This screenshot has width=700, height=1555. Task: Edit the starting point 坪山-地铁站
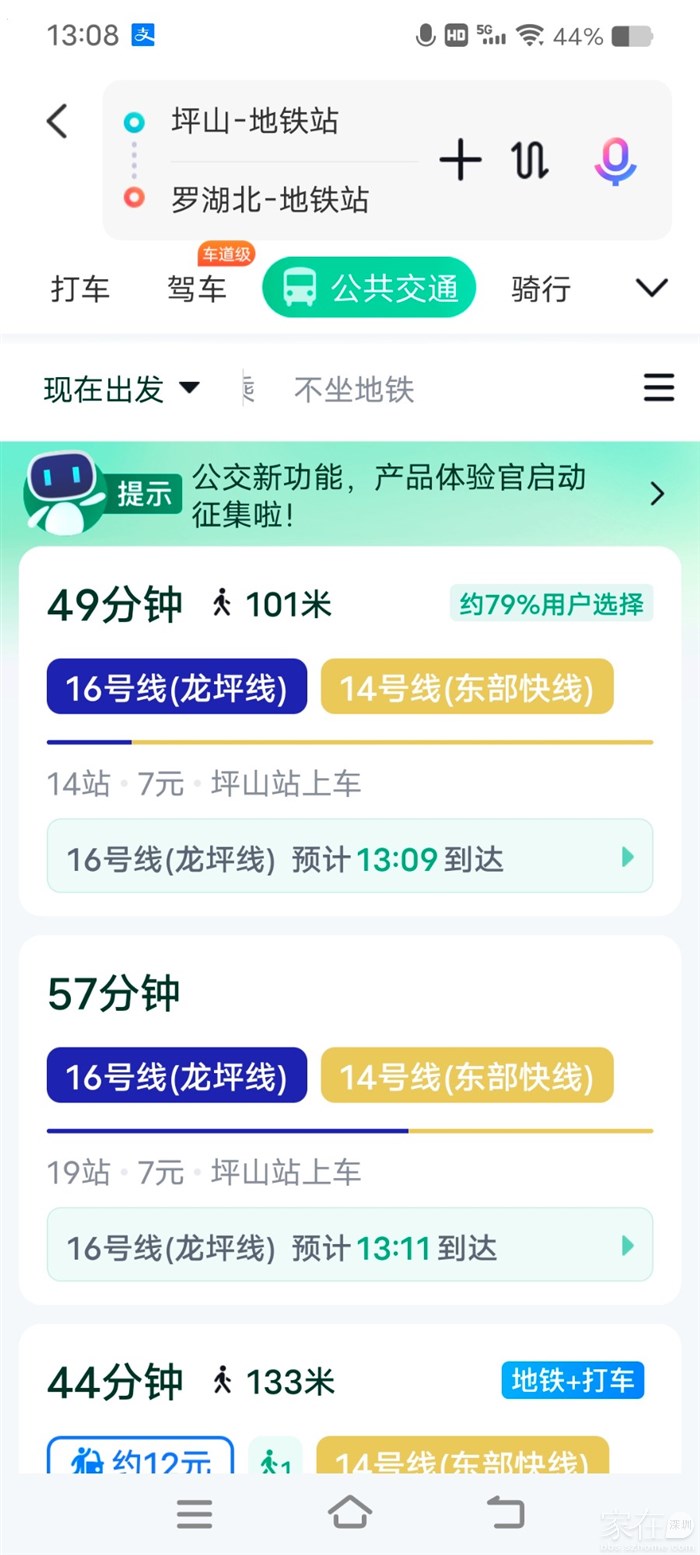[x=255, y=122]
